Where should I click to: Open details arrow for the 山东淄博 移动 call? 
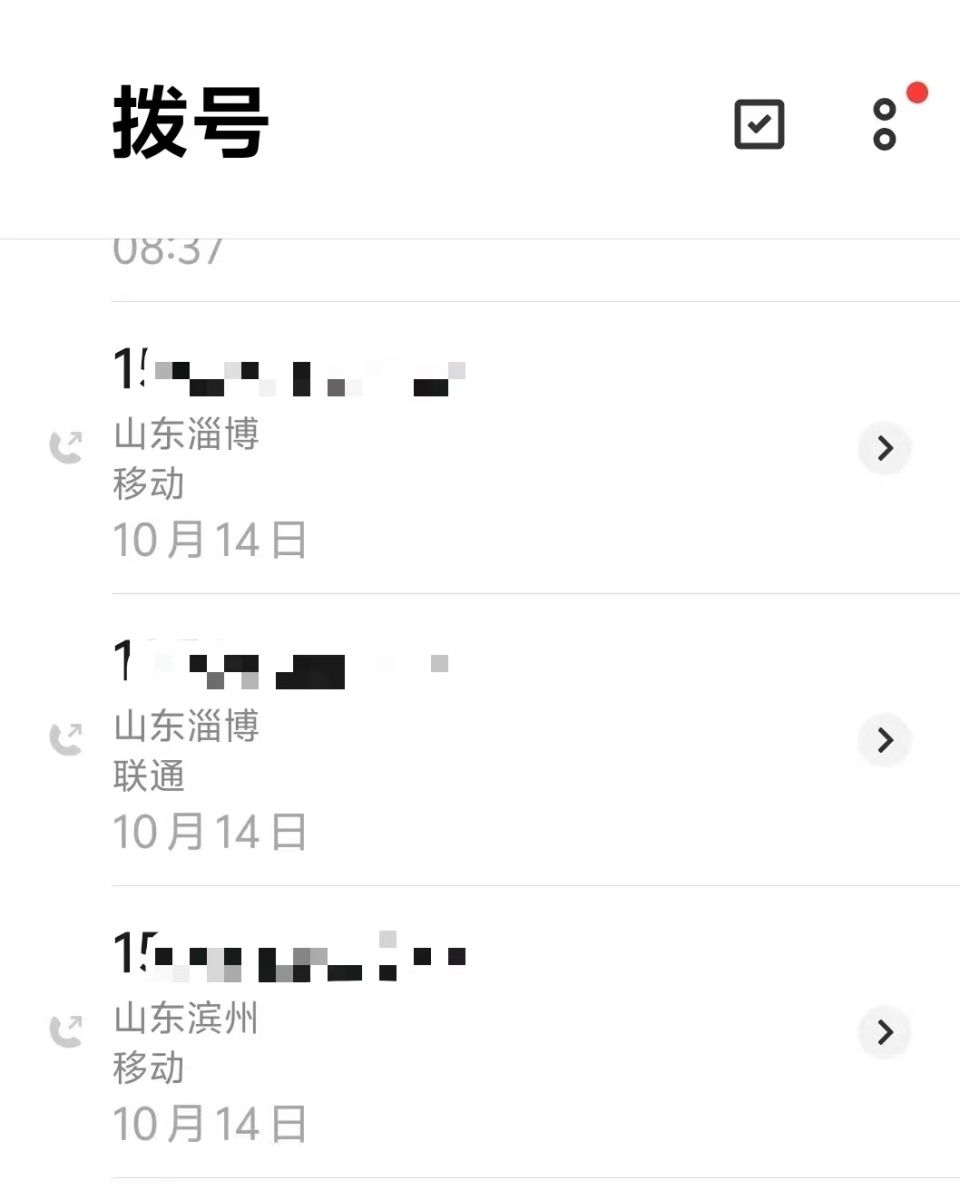point(884,448)
